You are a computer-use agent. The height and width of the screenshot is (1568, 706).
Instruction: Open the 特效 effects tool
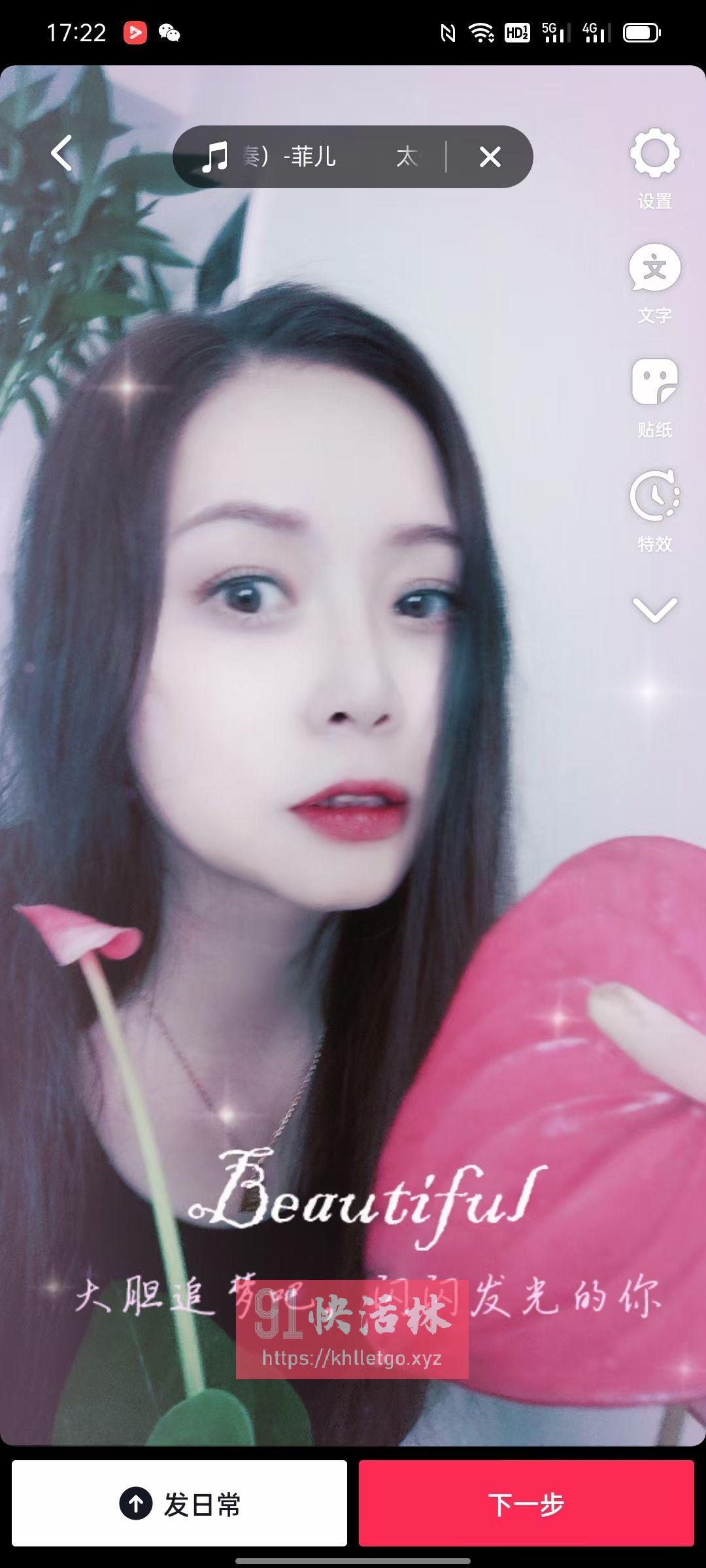tap(654, 511)
